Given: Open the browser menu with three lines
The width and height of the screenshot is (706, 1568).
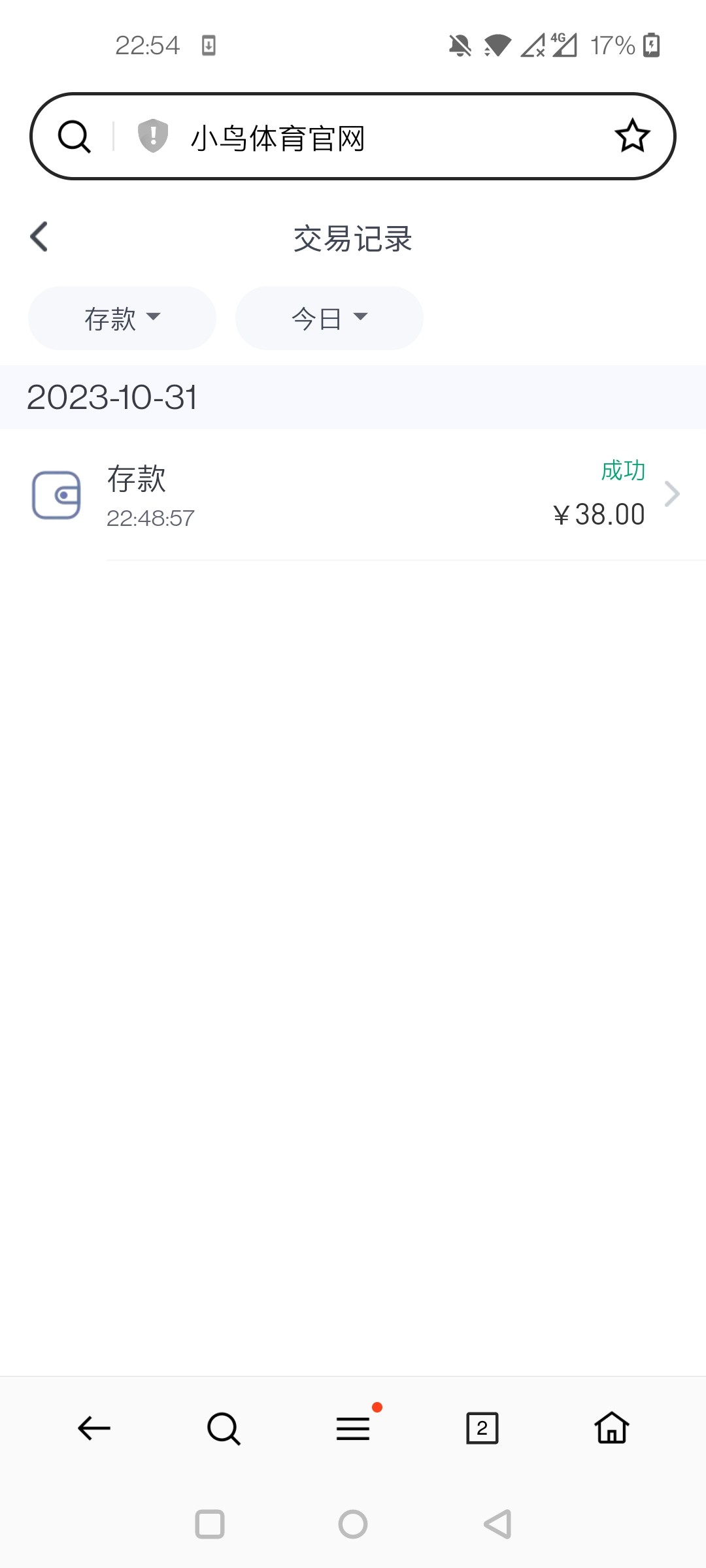Looking at the screenshot, I should click(x=353, y=1428).
